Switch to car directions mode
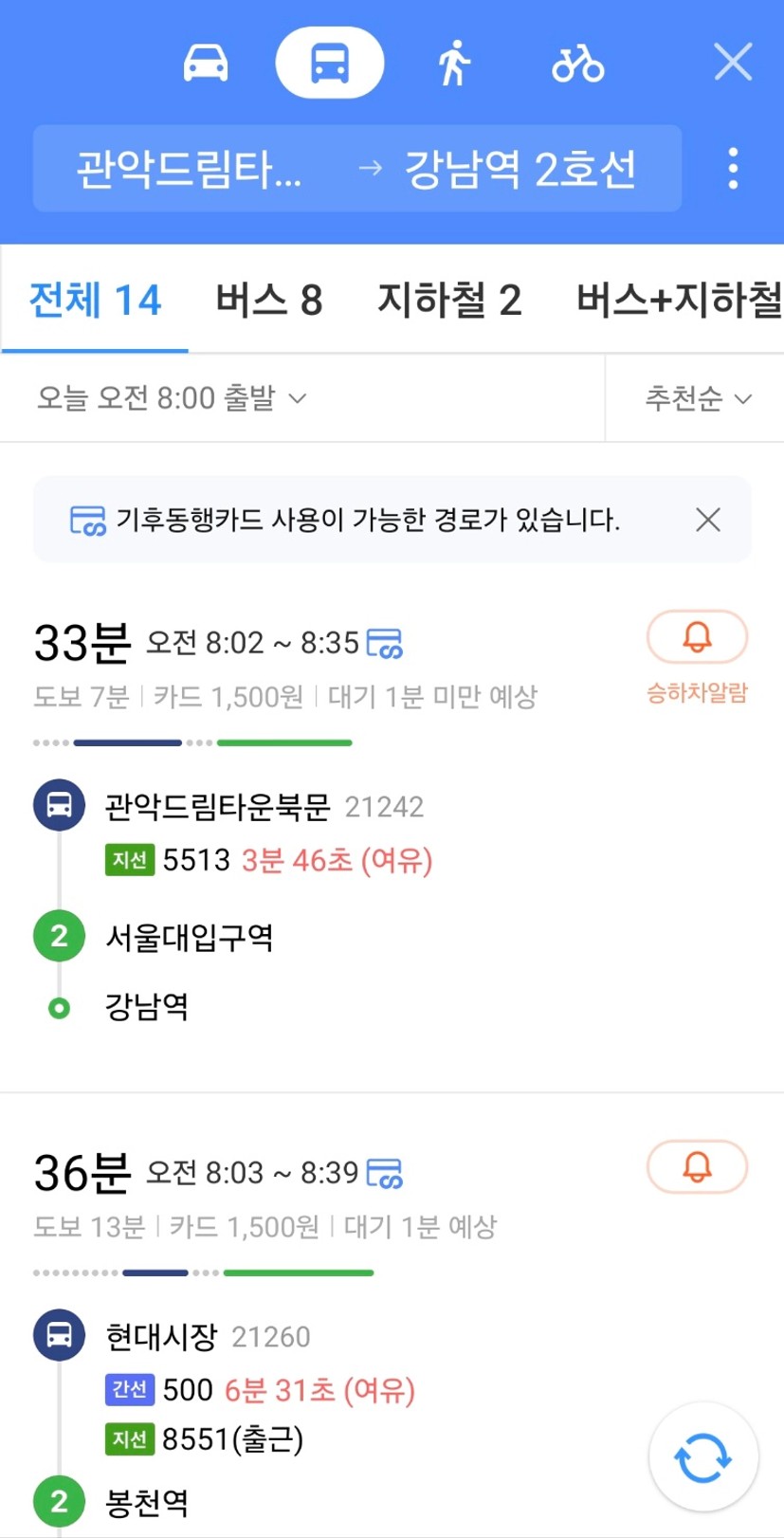The width and height of the screenshot is (784, 1538). tap(206, 64)
